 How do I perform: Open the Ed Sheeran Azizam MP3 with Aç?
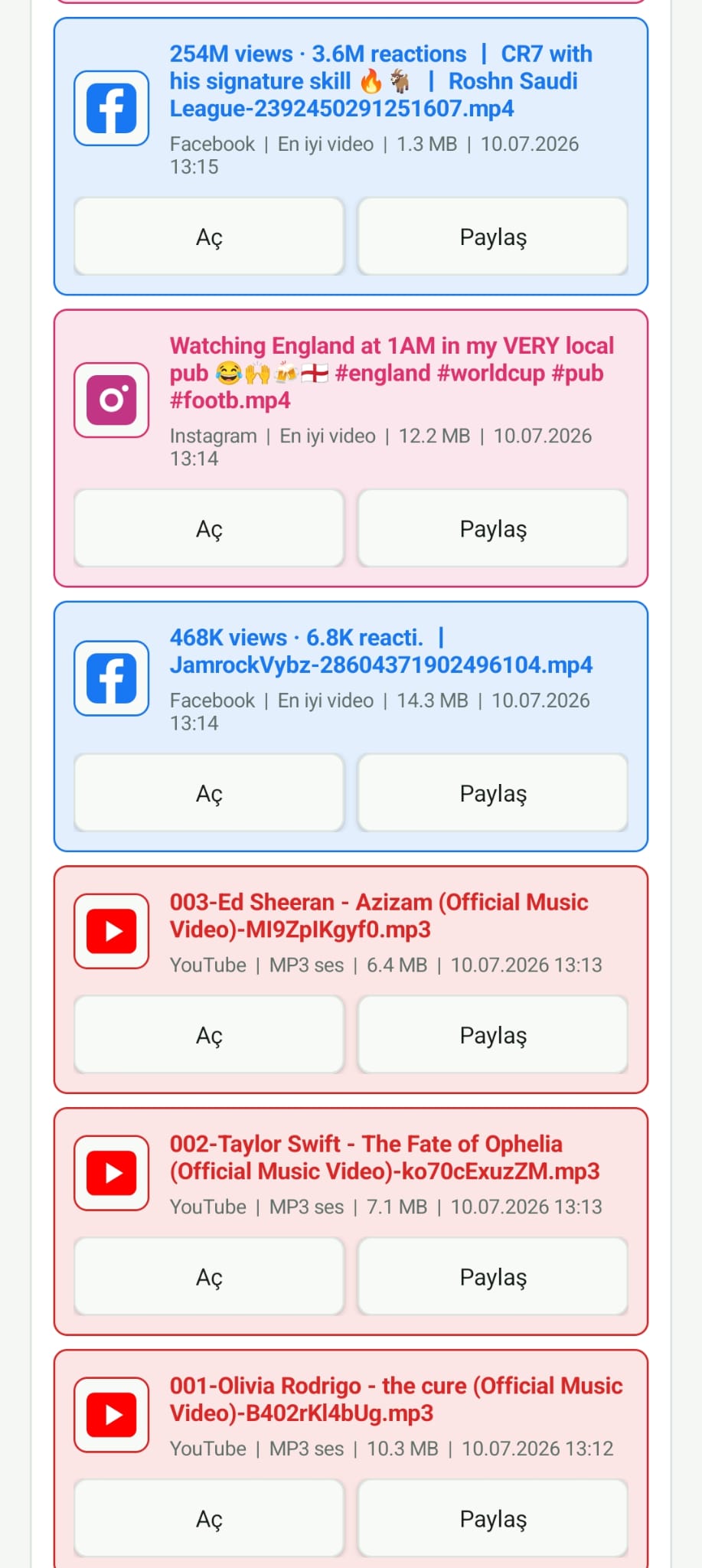coord(209,1035)
